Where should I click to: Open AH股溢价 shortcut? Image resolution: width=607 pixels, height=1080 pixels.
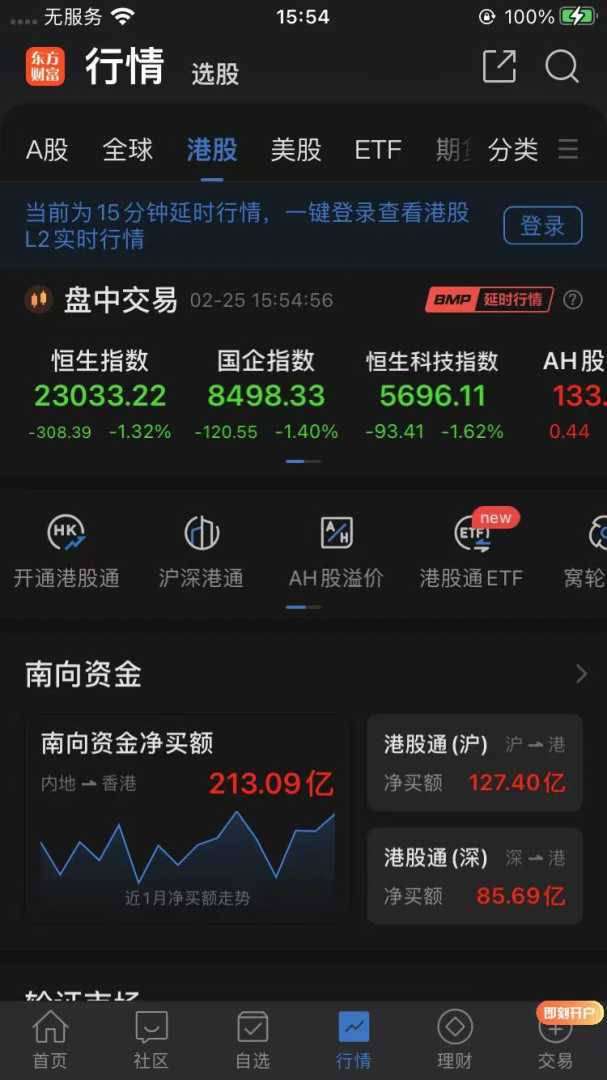pyautogui.click(x=336, y=551)
